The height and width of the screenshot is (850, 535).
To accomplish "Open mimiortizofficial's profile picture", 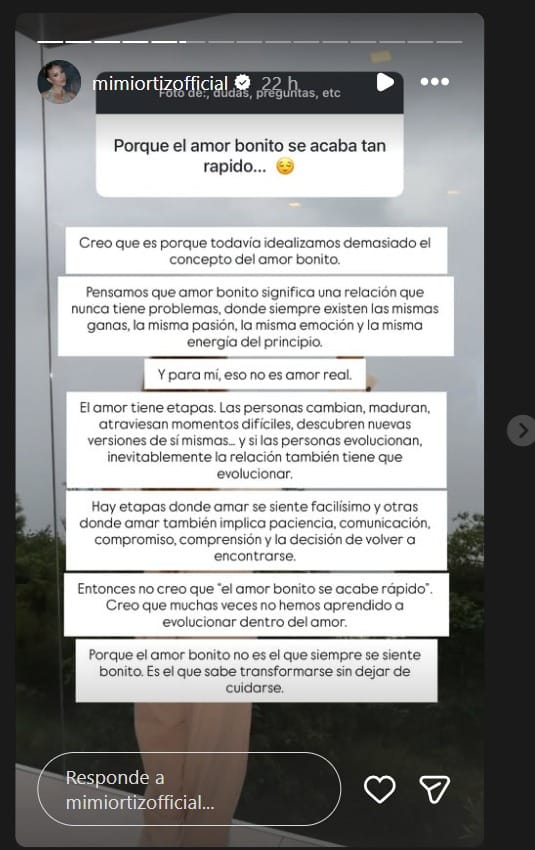I will (x=59, y=81).
